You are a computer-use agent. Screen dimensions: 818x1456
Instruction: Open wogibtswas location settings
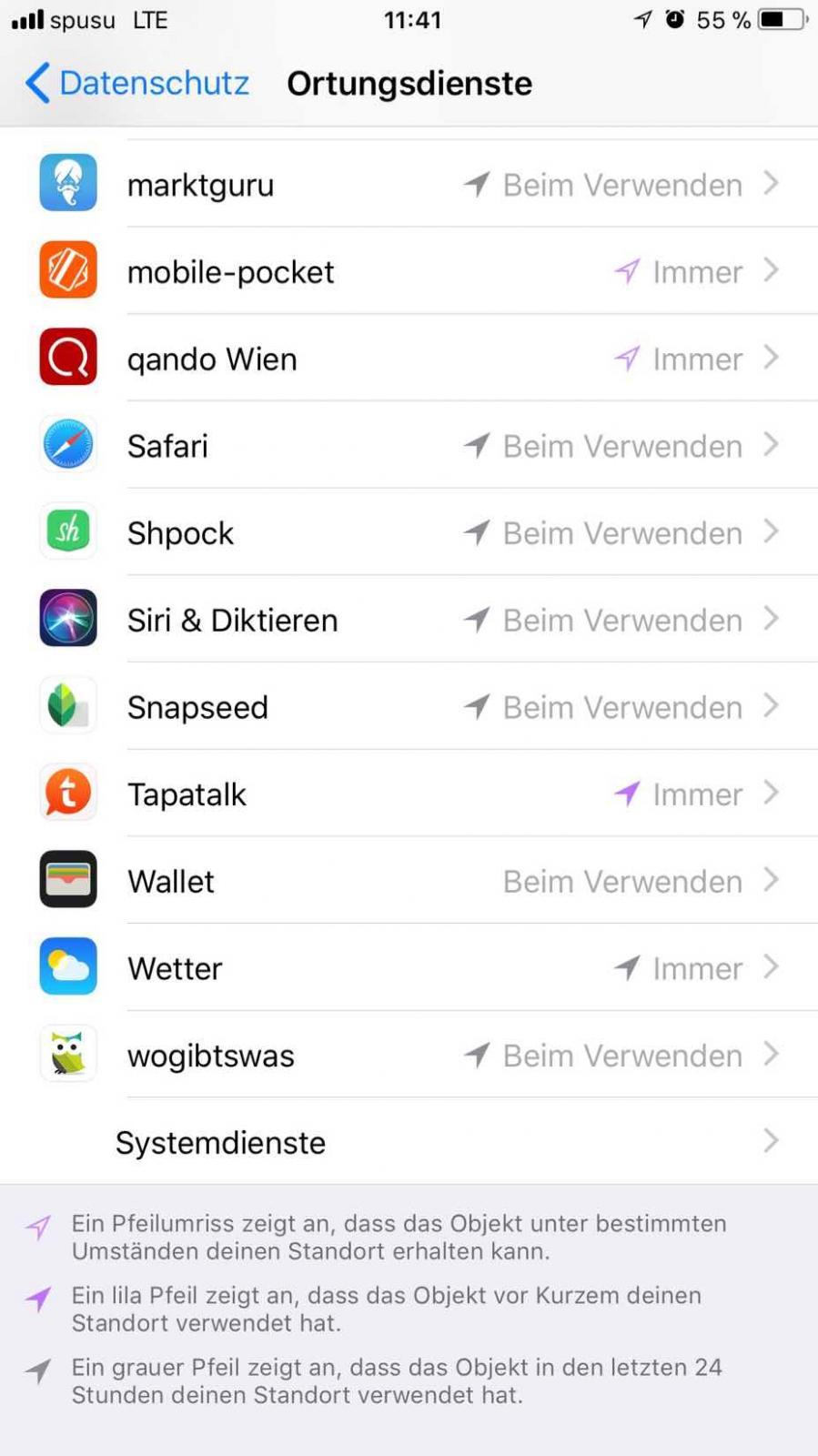(409, 1055)
